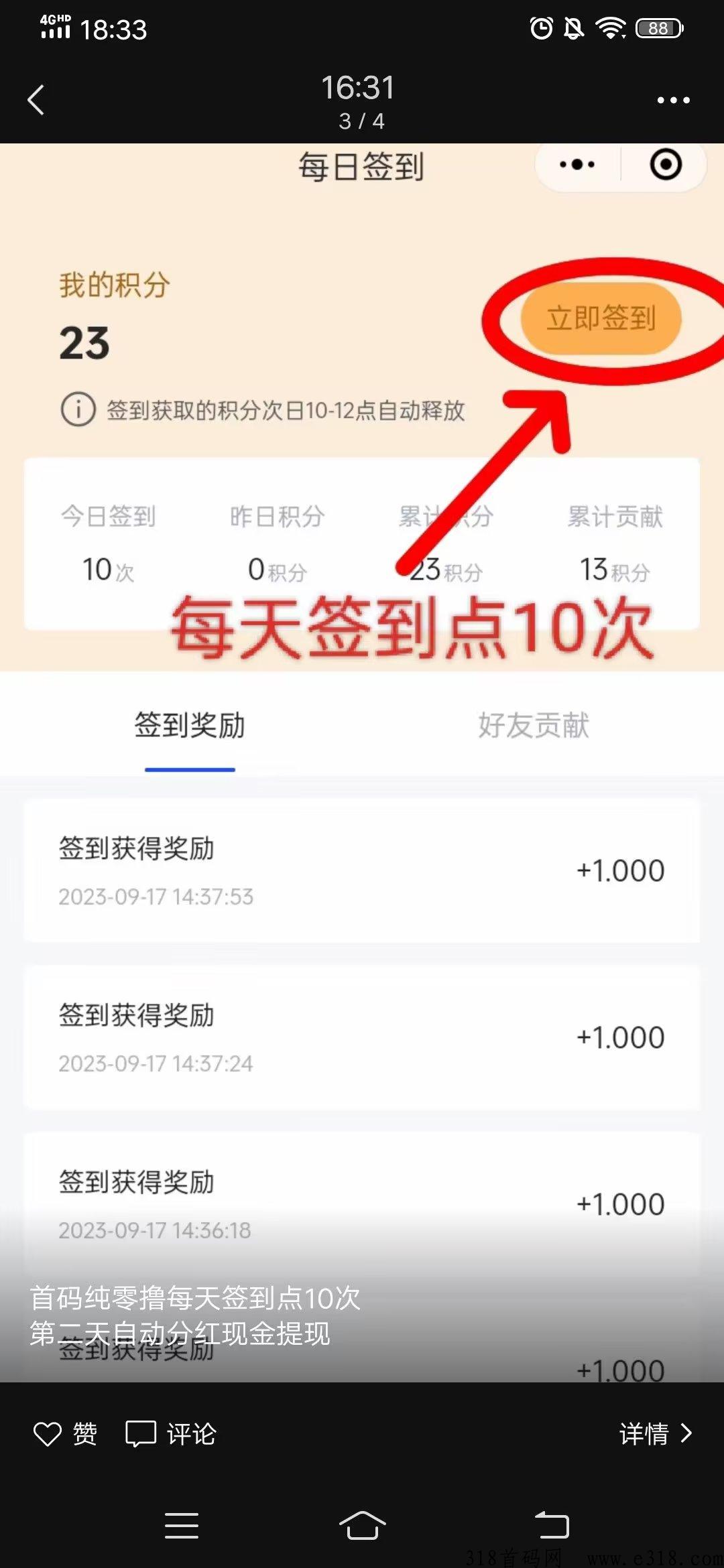Screen dimensions: 724x1568
Task: Tap the system back button
Action: tap(552, 1526)
